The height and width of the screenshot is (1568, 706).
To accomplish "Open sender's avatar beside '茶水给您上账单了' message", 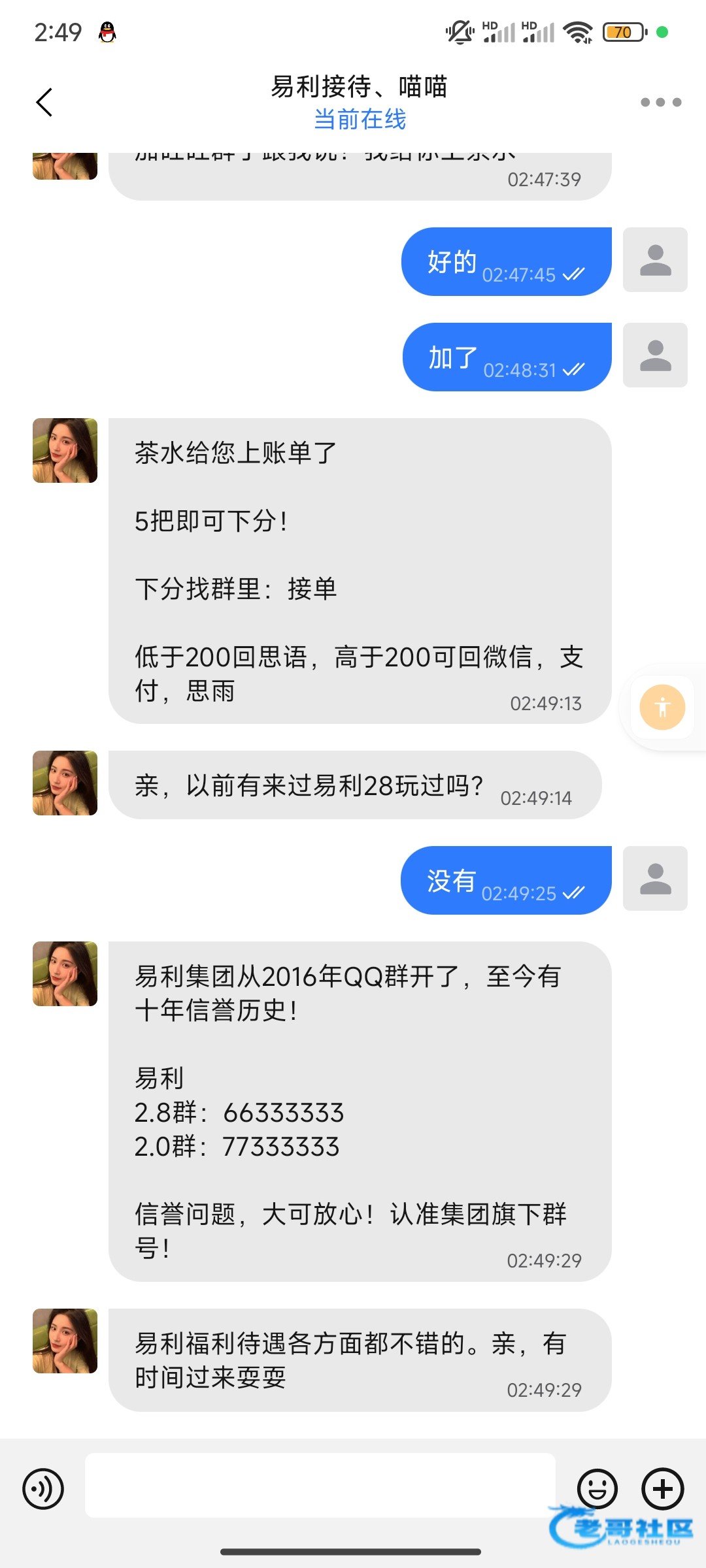I will point(65,451).
